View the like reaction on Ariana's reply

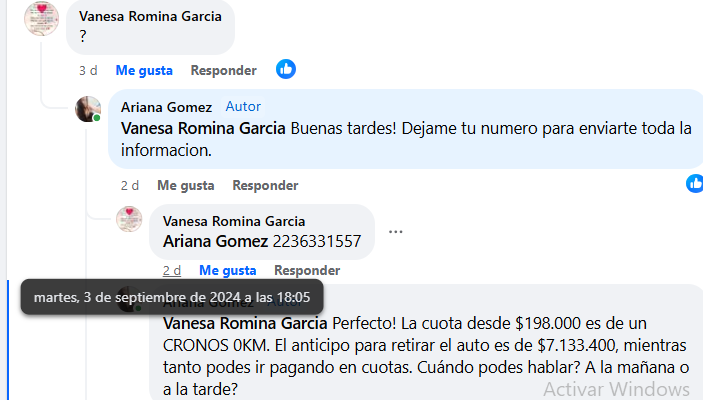694,184
